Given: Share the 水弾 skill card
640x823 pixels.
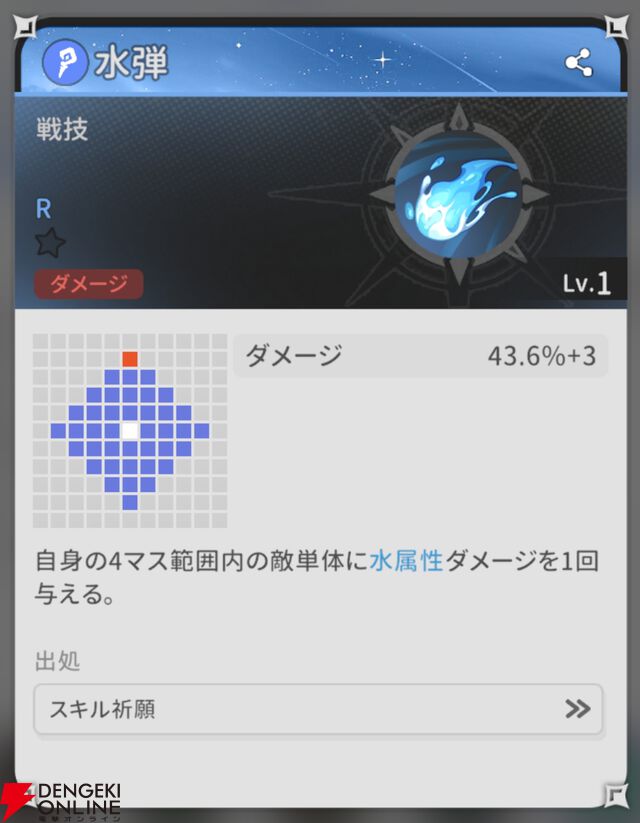Looking at the screenshot, I should [x=578, y=63].
